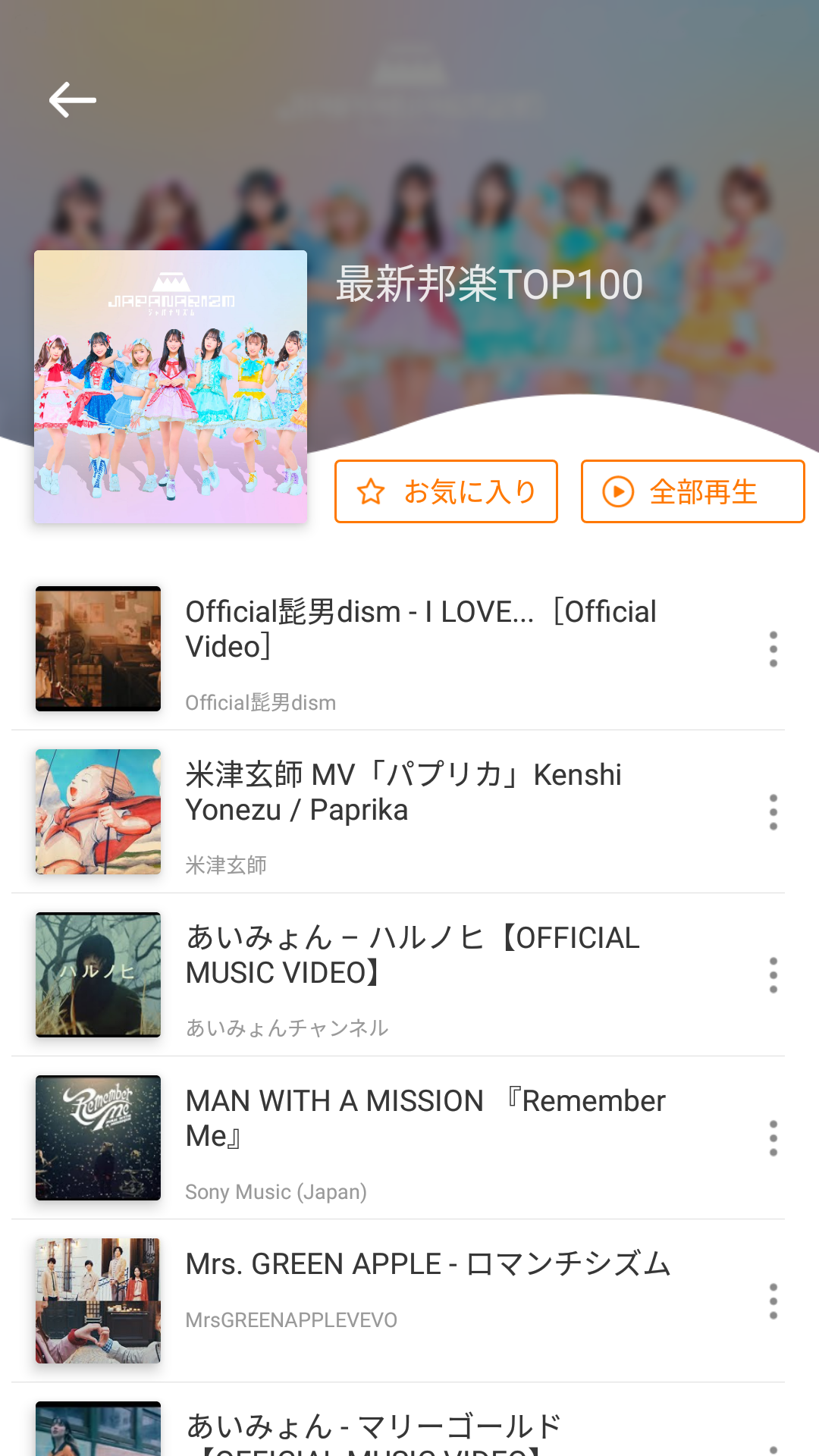Go back using the arrow icon
Screen dimensions: 819x1456
73,100
